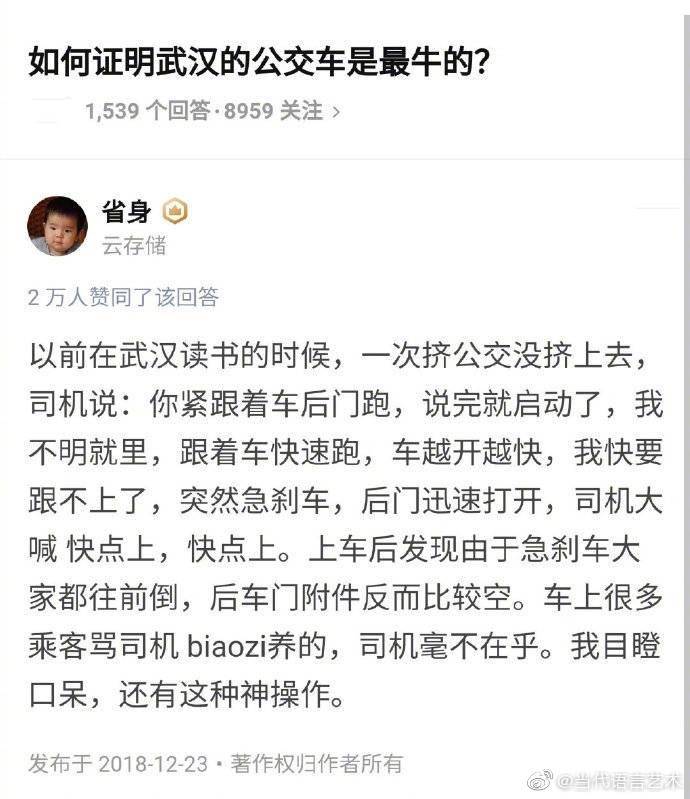Open author 省身's profile
Viewport: 690px width, 799px height.
[126, 212]
